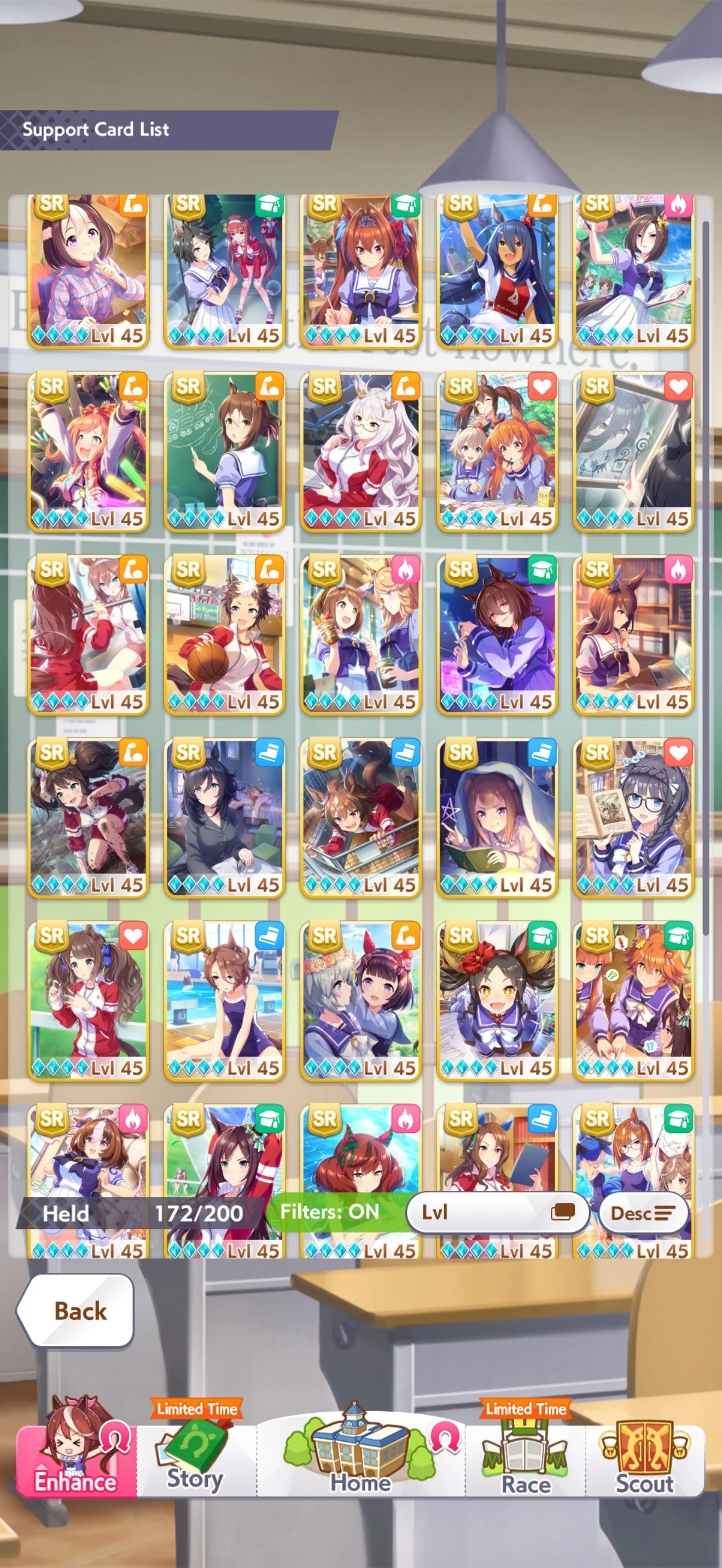Select the red-flower twin-tail girl card
Screen dimensions: 722x1568
tap(497, 999)
